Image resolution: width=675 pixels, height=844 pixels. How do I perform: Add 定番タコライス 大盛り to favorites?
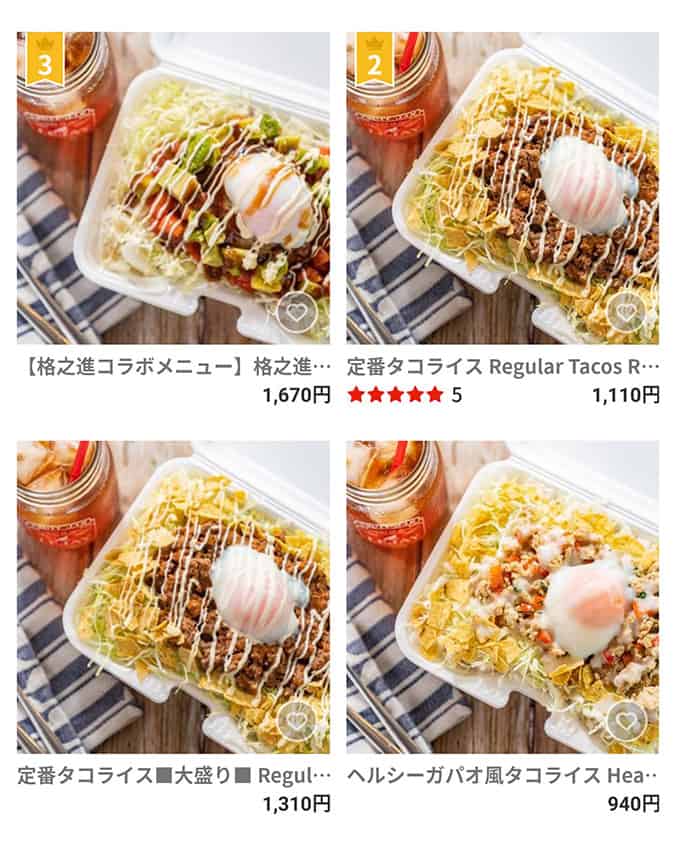(x=297, y=721)
